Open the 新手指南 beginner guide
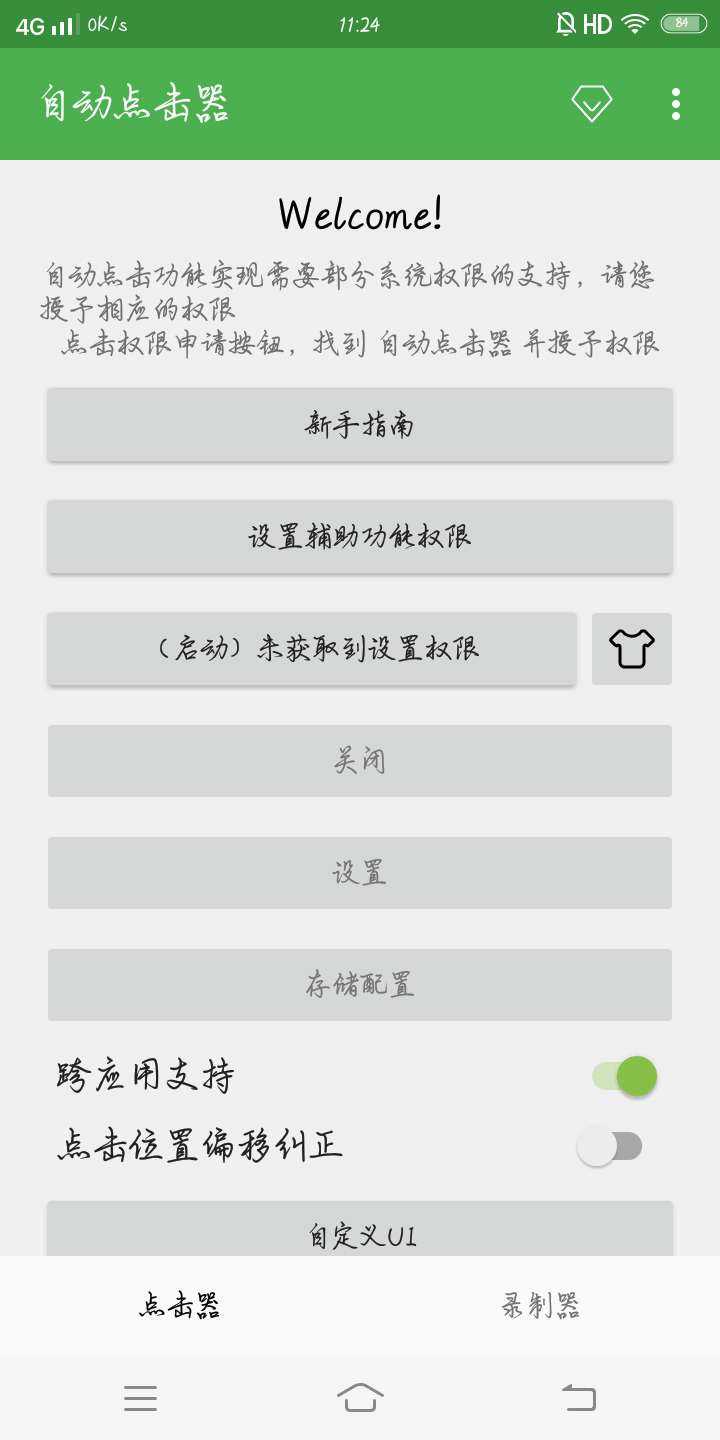Image resolution: width=720 pixels, height=1440 pixels. click(360, 425)
